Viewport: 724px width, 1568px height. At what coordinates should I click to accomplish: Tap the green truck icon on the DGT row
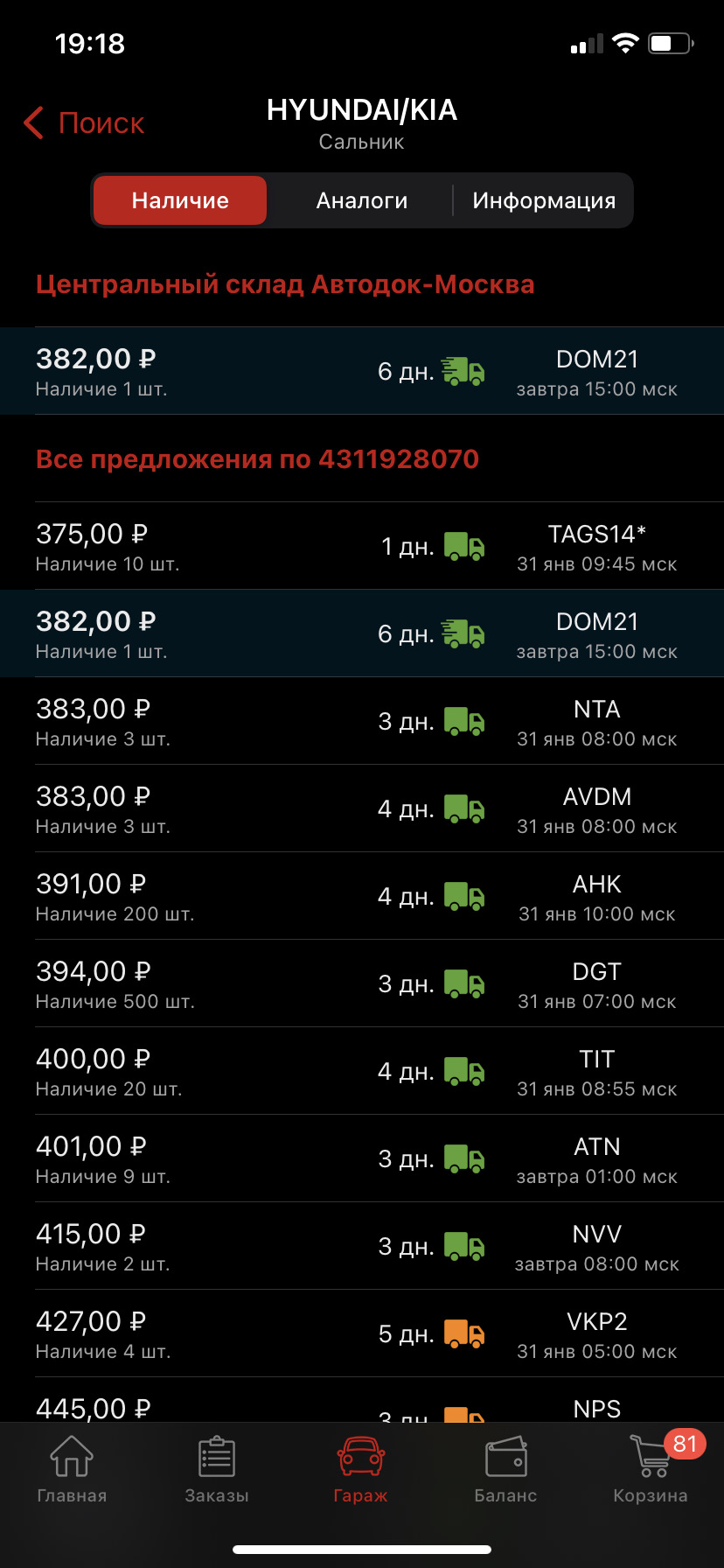(x=463, y=983)
